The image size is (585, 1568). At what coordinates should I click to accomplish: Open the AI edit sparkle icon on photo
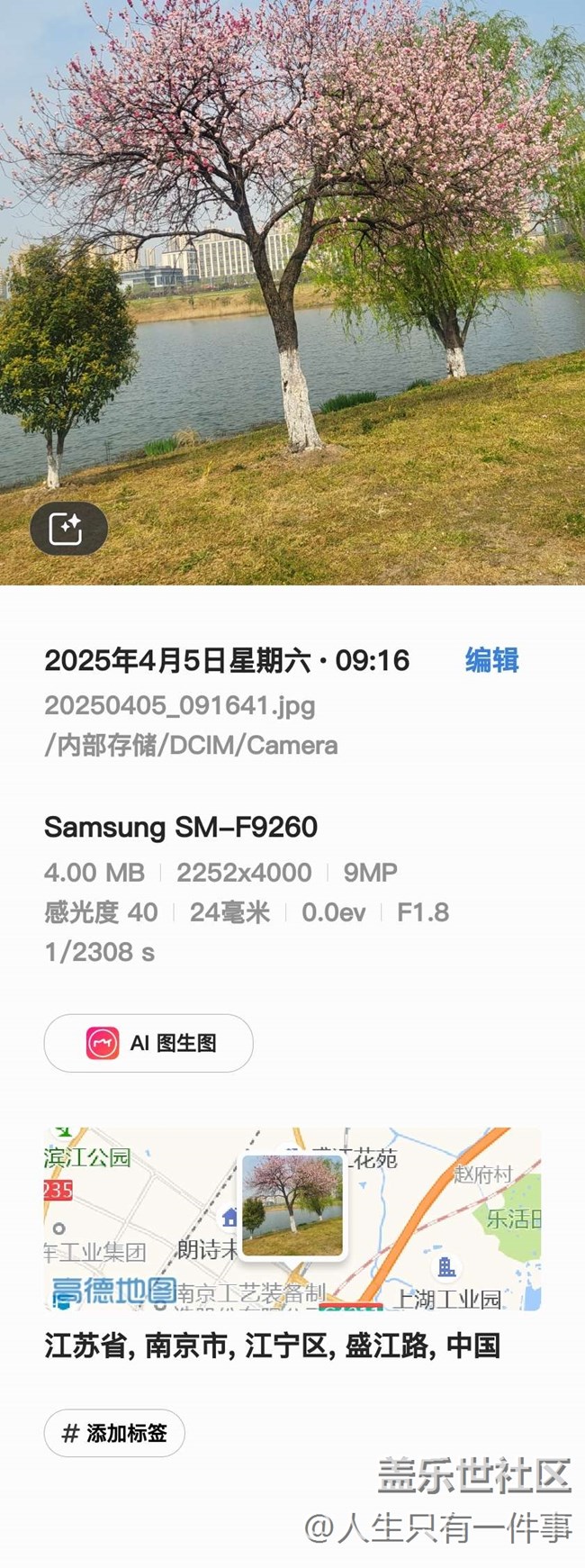click(68, 528)
